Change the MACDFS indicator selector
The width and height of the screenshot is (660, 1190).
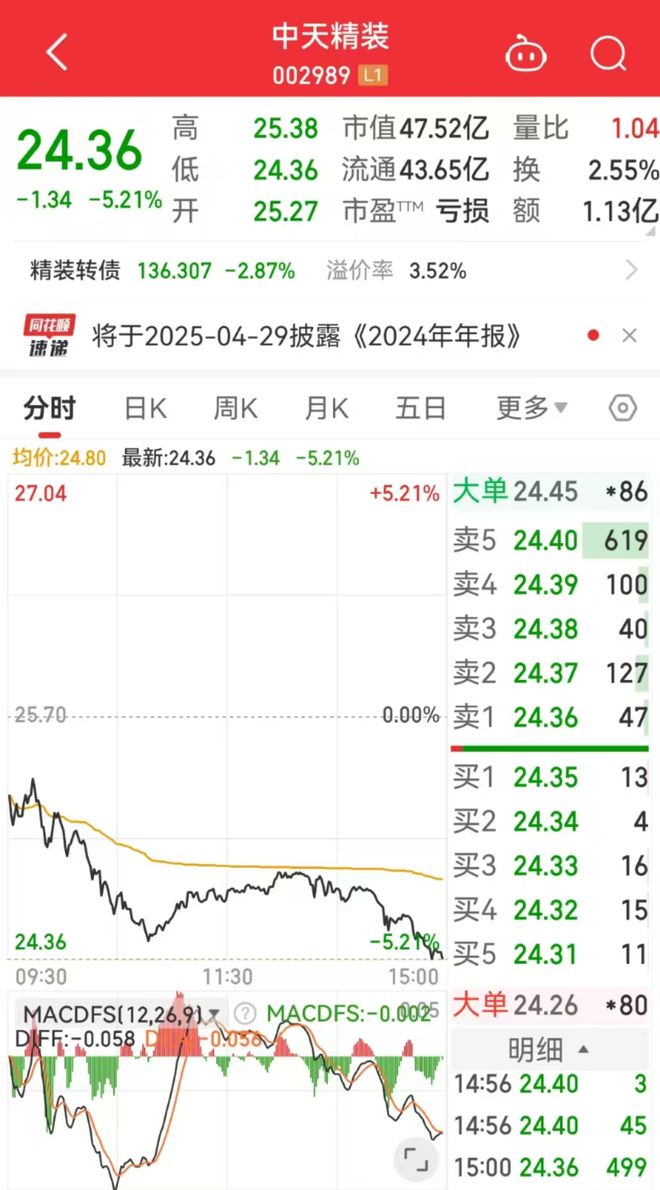(x=121, y=1014)
